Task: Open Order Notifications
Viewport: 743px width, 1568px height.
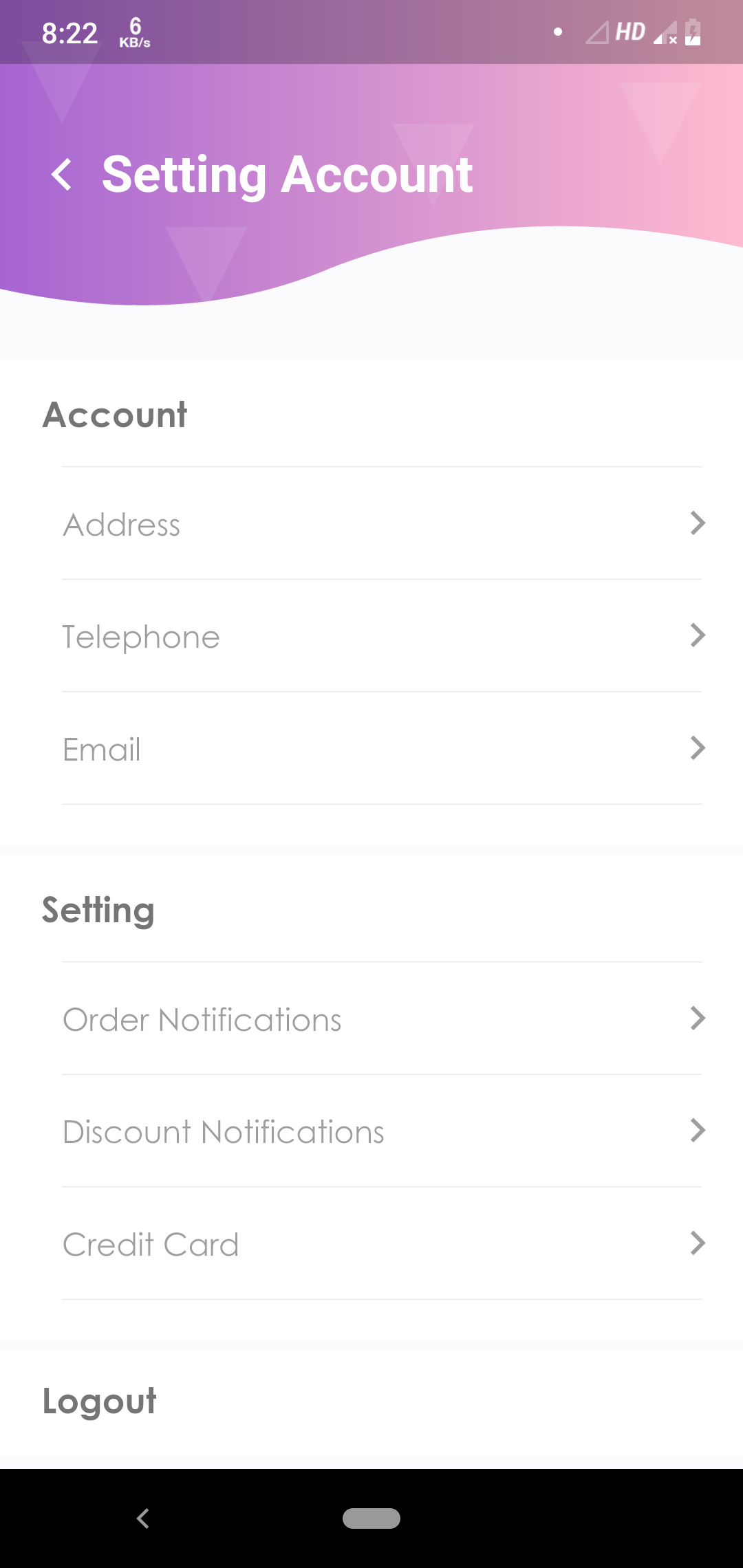Action: [382, 1019]
